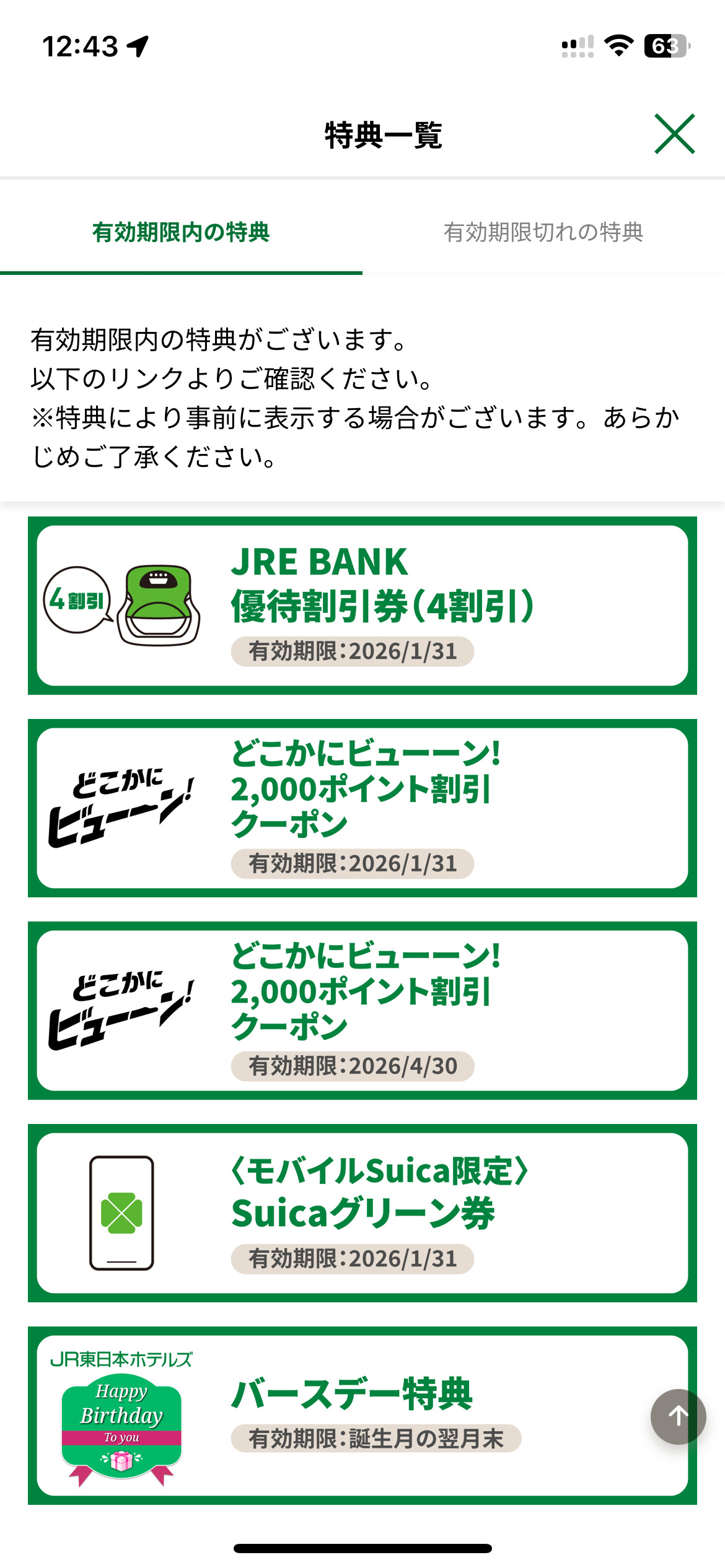Open the モバイルSuica限定 Suicaグリーン券 card
Viewport: 725px width, 1568px height.
tap(362, 1213)
